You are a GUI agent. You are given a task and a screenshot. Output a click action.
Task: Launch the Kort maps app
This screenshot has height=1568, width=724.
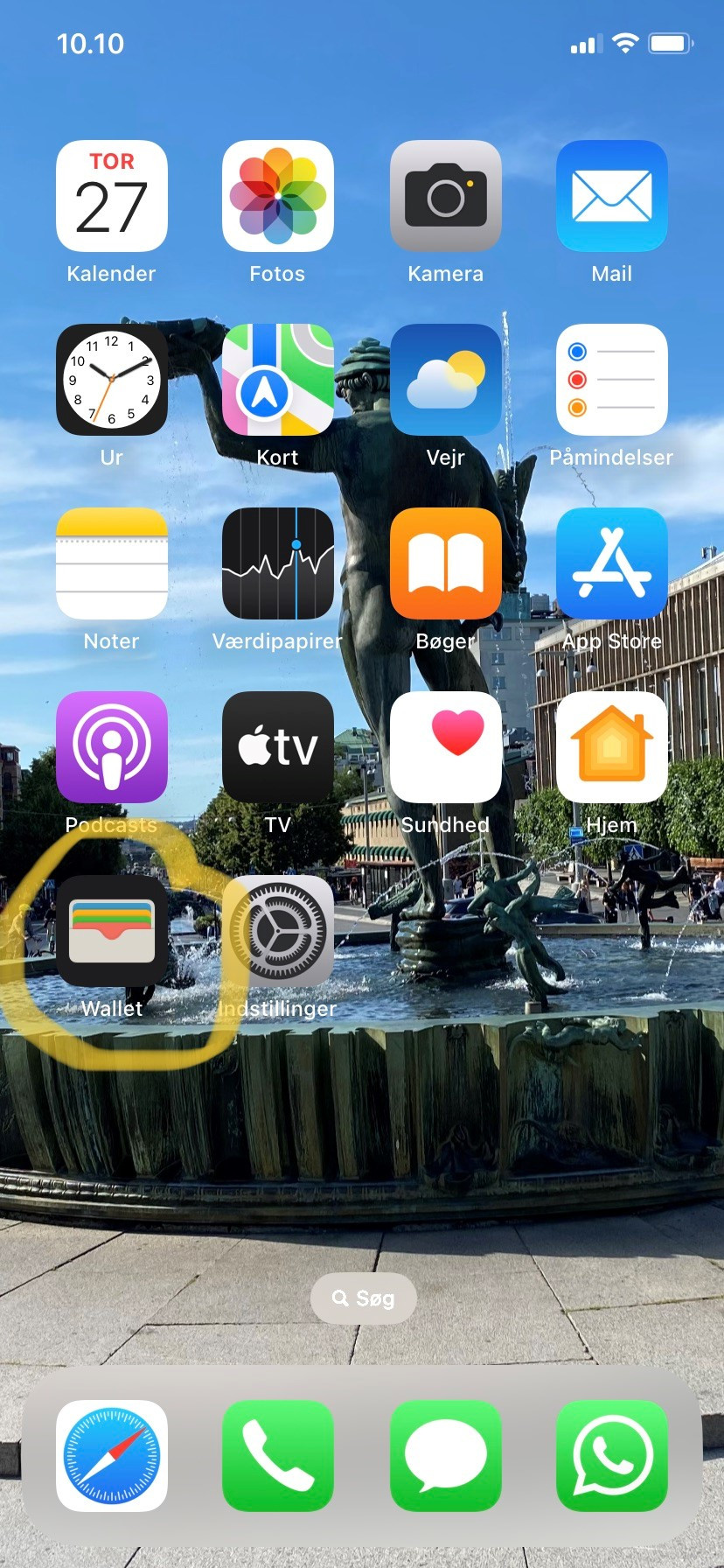[277, 380]
